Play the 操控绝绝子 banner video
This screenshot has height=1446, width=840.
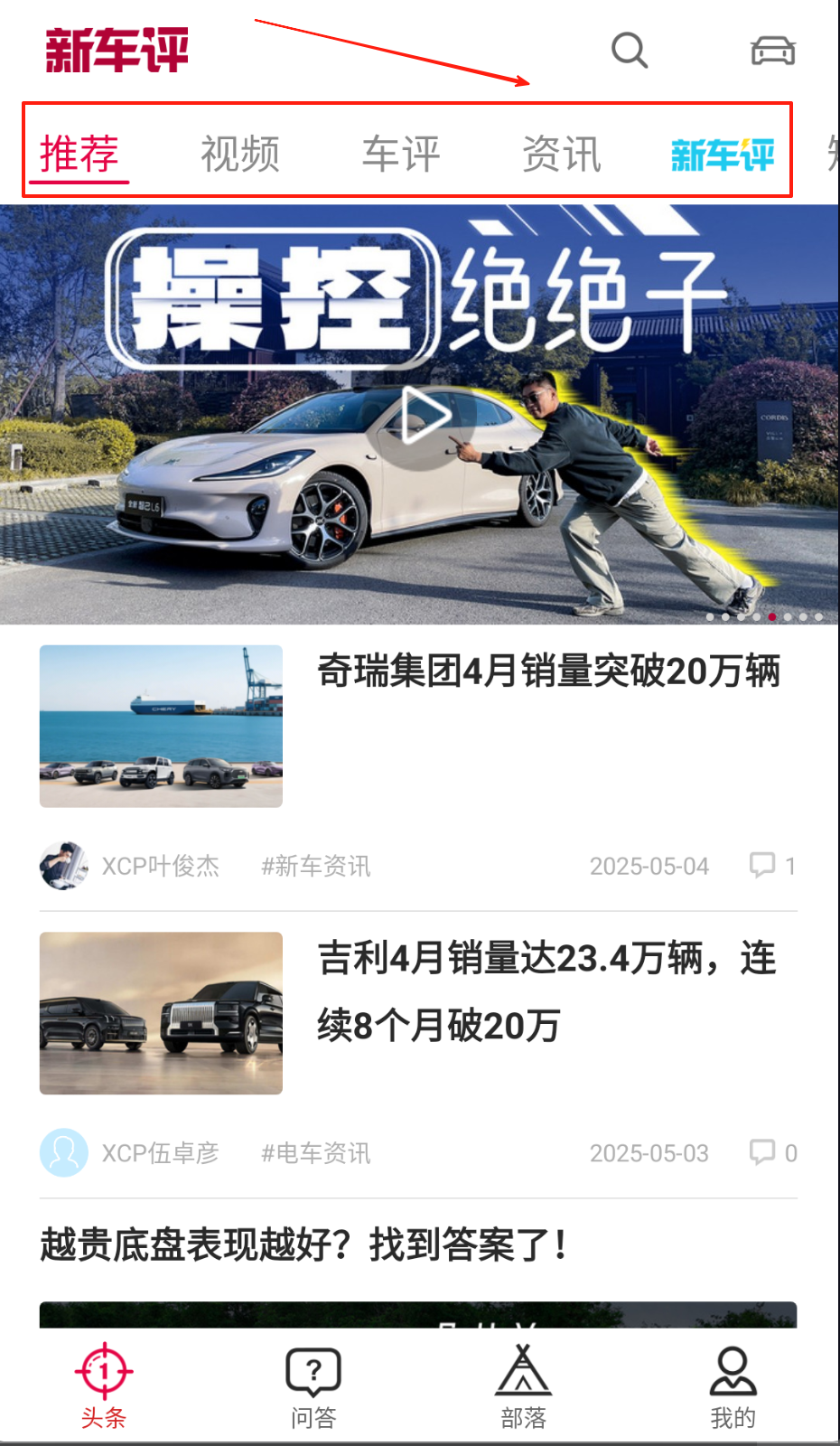pos(425,416)
